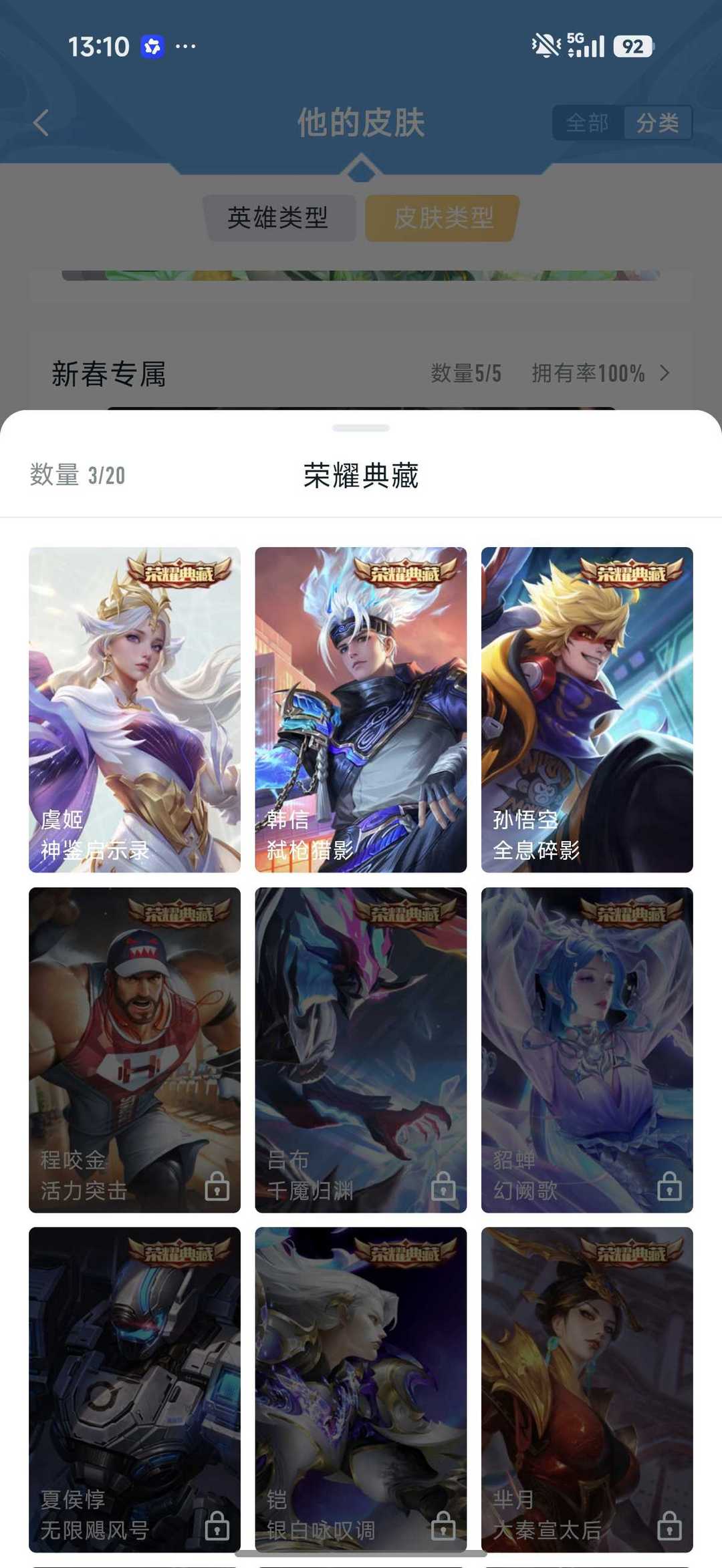722x1568 pixels.
Task: Select the 分类 view toggle
Action: (x=658, y=123)
